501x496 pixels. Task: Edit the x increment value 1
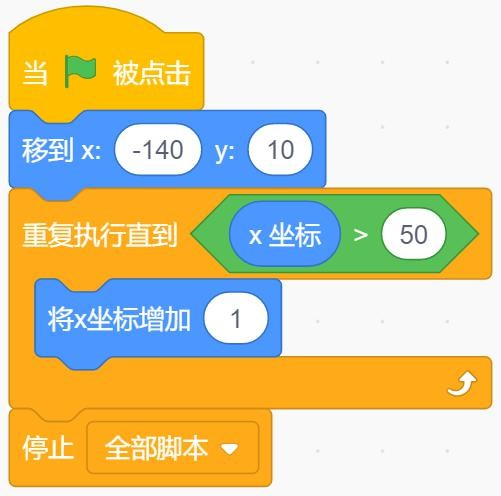pos(236,318)
